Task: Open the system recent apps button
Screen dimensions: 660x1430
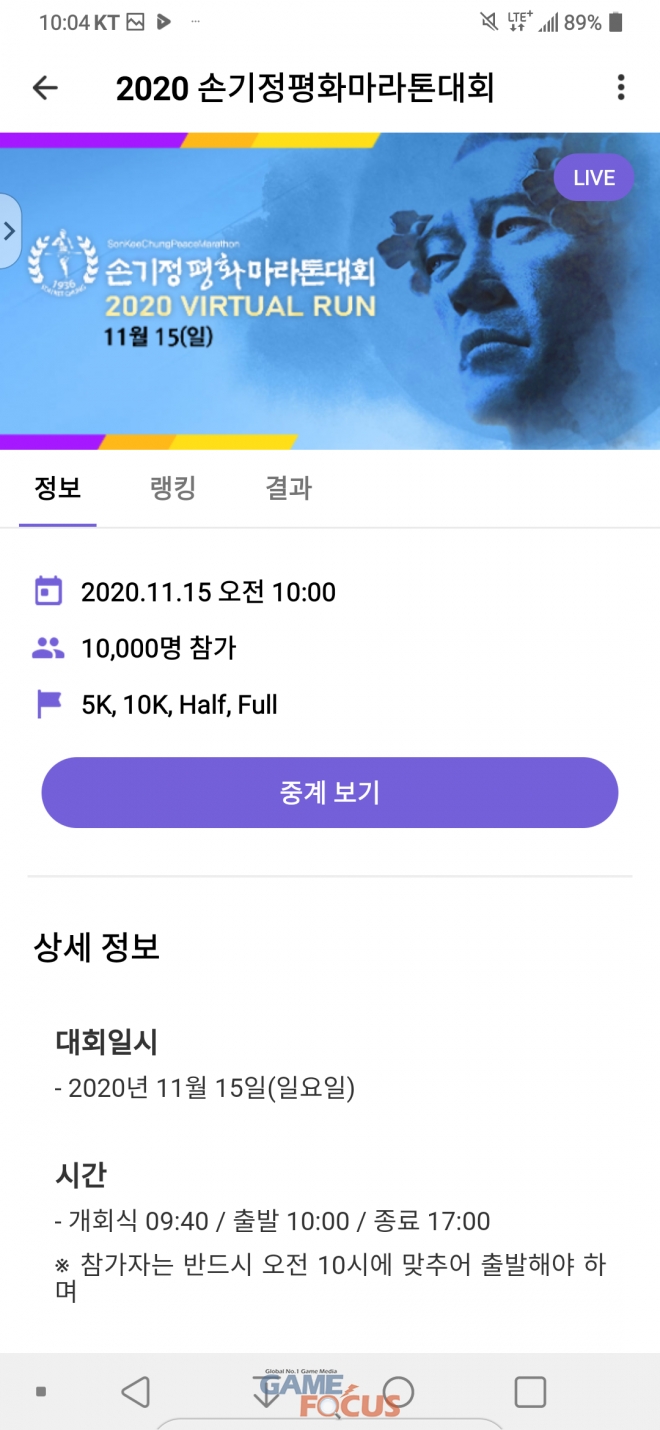Action: point(529,1391)
